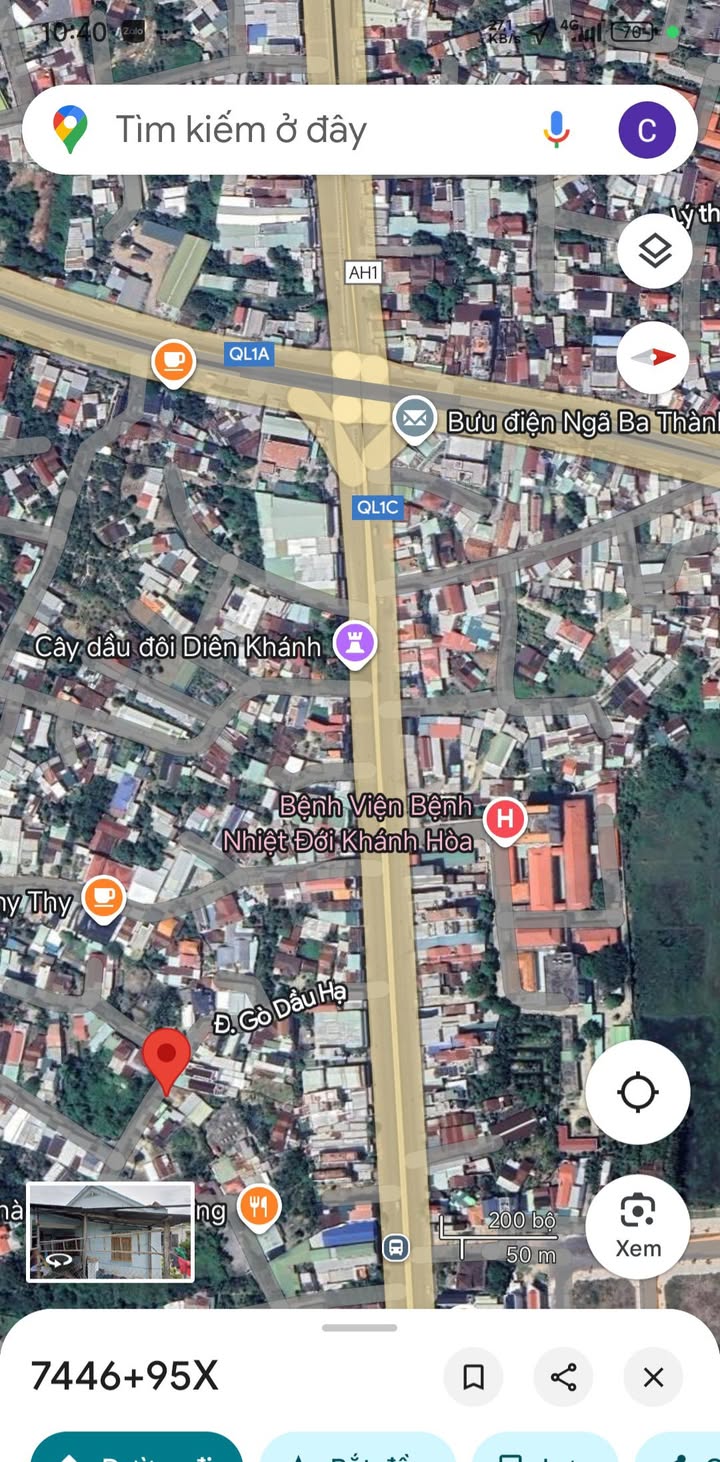Open the "Xem" live view camera button
Image resolution: width=720 pixels, height=1462 pixels.
tap(638, 1227)
